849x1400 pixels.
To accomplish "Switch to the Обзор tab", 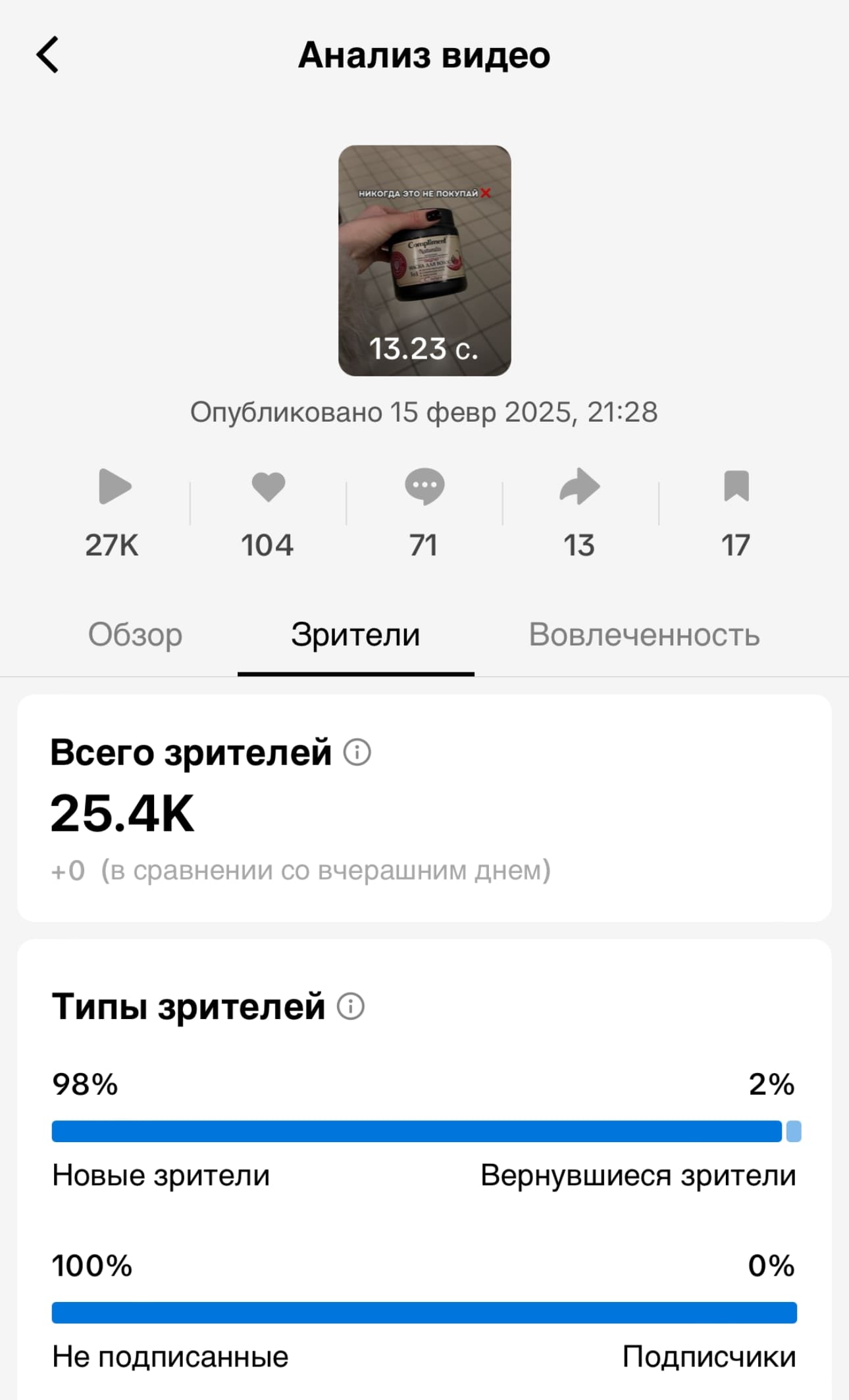I will (x=136, y=634).
